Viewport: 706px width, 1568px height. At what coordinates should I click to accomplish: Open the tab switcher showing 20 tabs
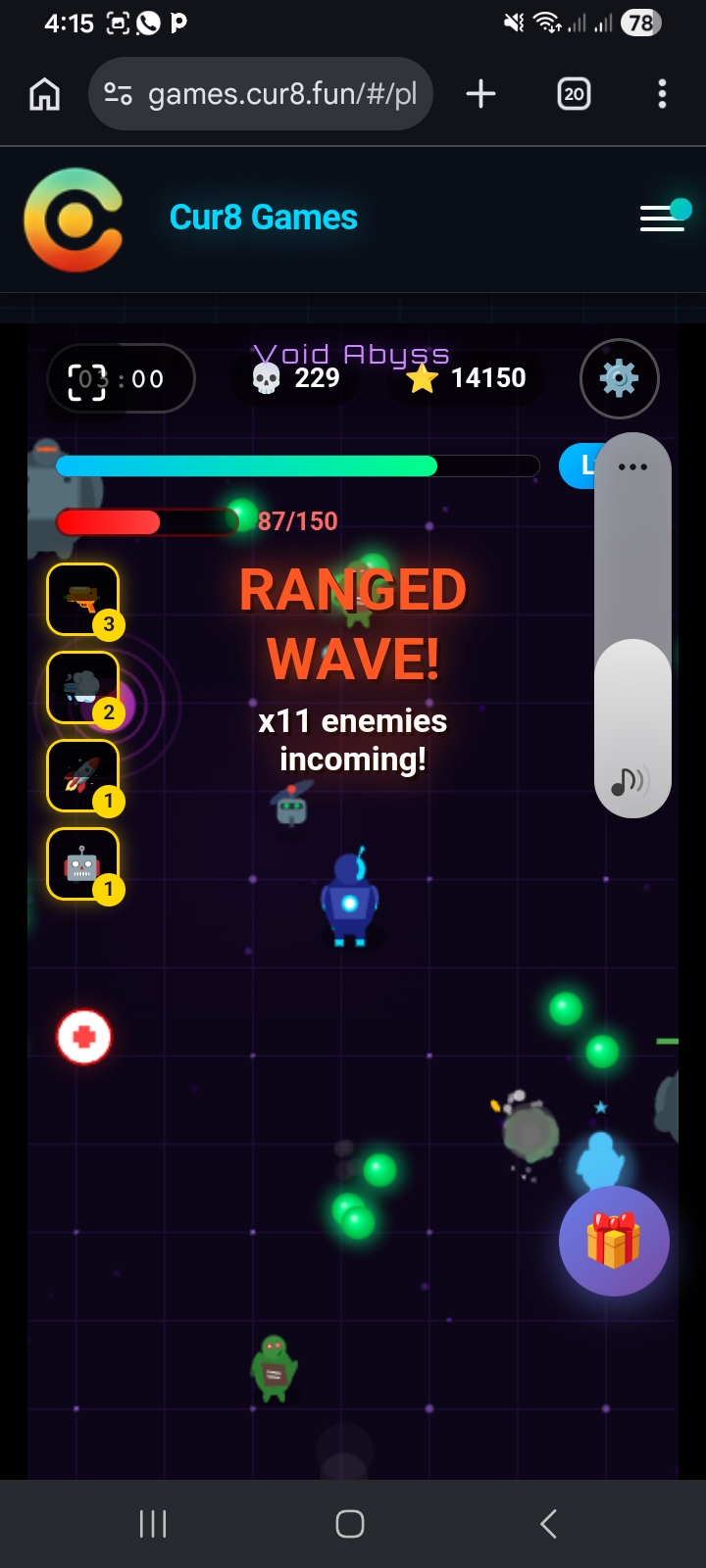coord(574,94)
